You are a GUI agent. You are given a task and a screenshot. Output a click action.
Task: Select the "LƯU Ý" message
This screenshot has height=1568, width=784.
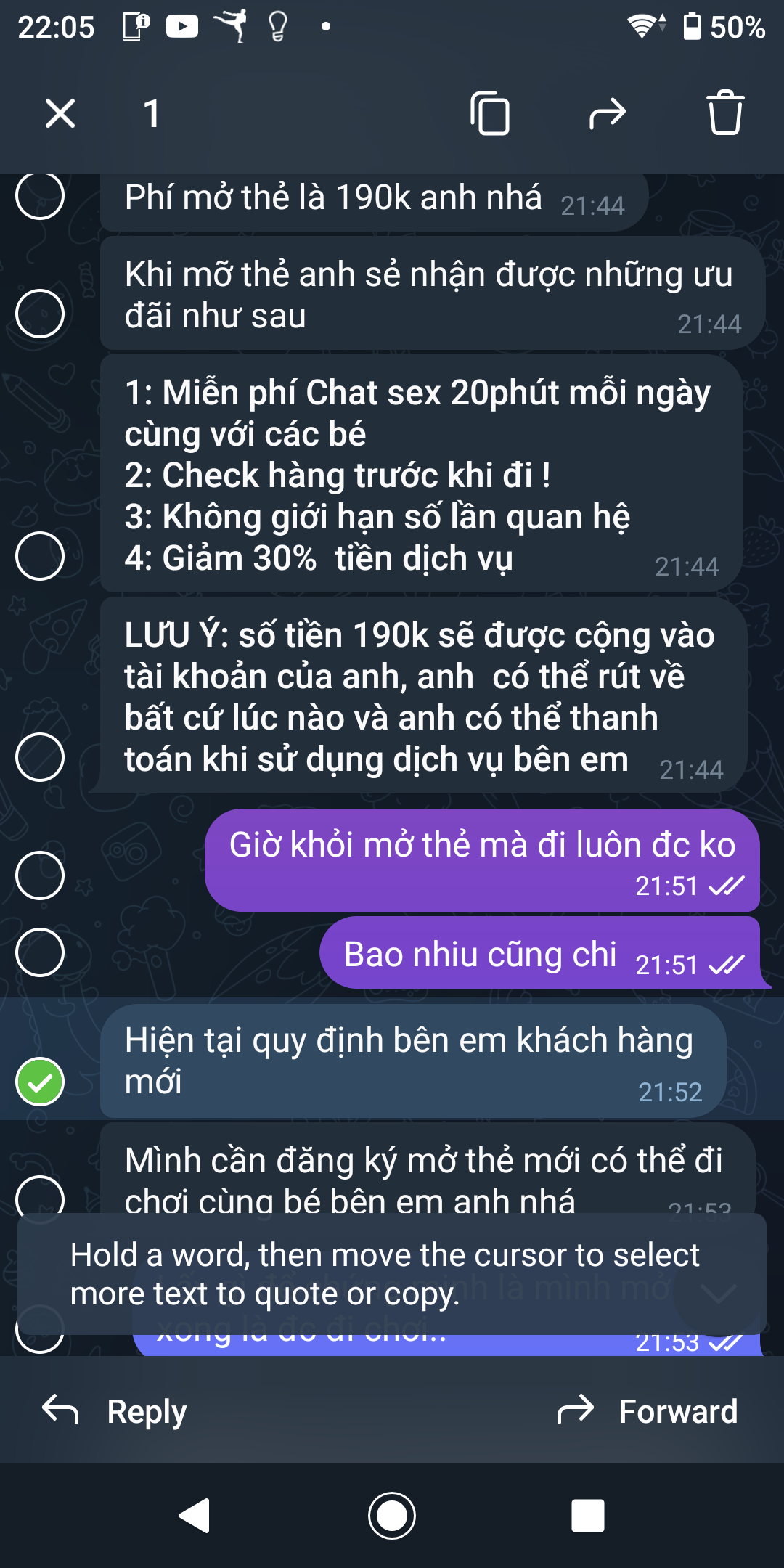(x=40, y=757)
